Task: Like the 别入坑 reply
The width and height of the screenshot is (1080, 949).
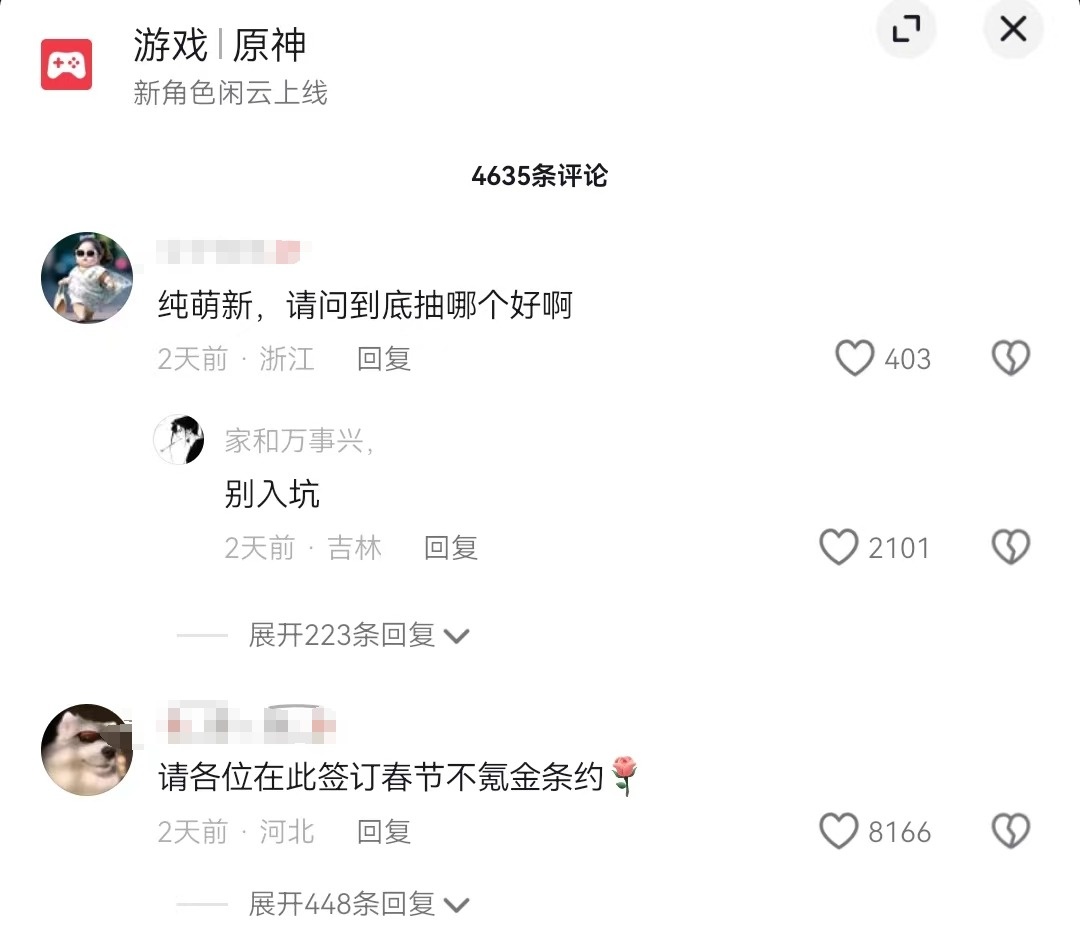Action: 839,547
